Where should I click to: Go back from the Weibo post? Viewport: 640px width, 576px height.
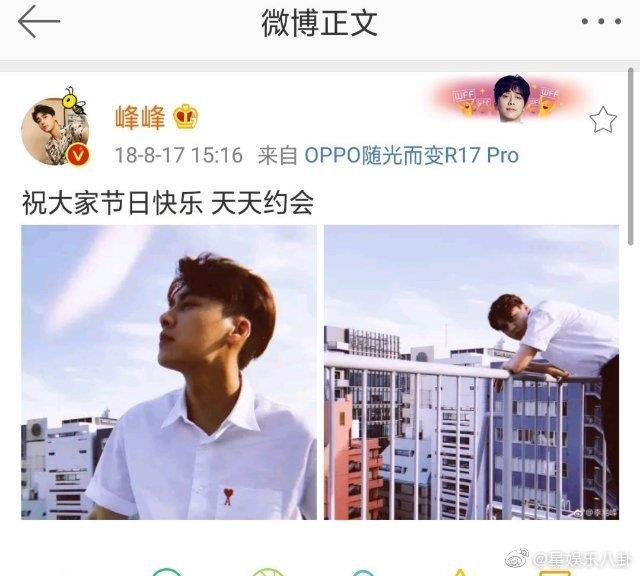[x=39, y=22]
